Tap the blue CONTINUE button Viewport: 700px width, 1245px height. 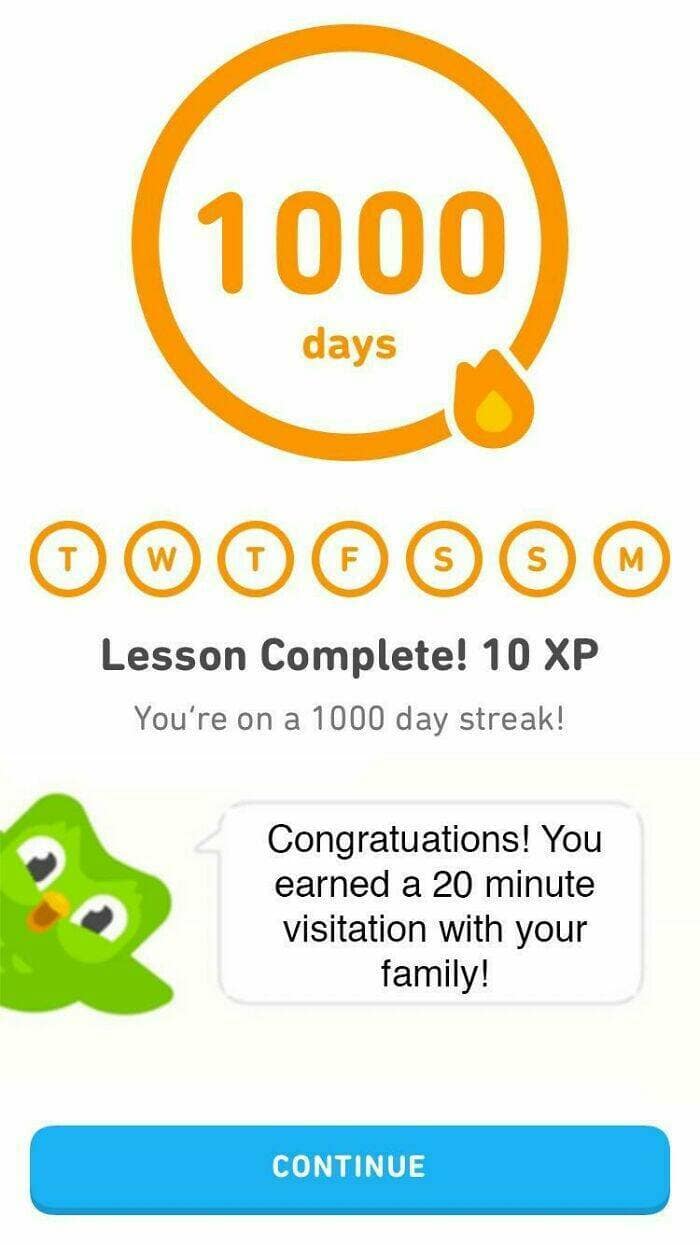tap(349, 1167)
